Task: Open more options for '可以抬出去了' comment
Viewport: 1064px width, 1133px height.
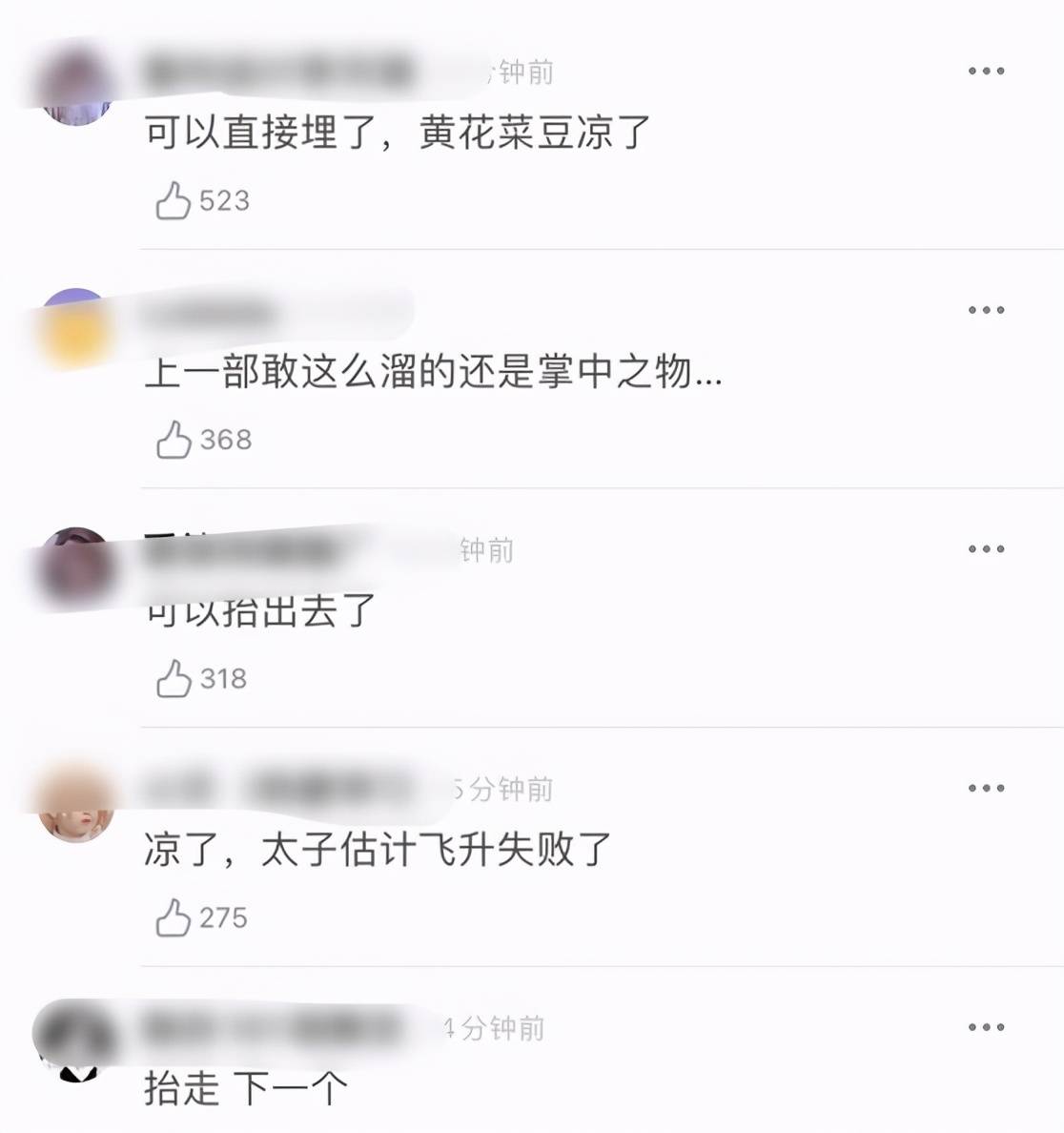Action: [x=986, y=549]
